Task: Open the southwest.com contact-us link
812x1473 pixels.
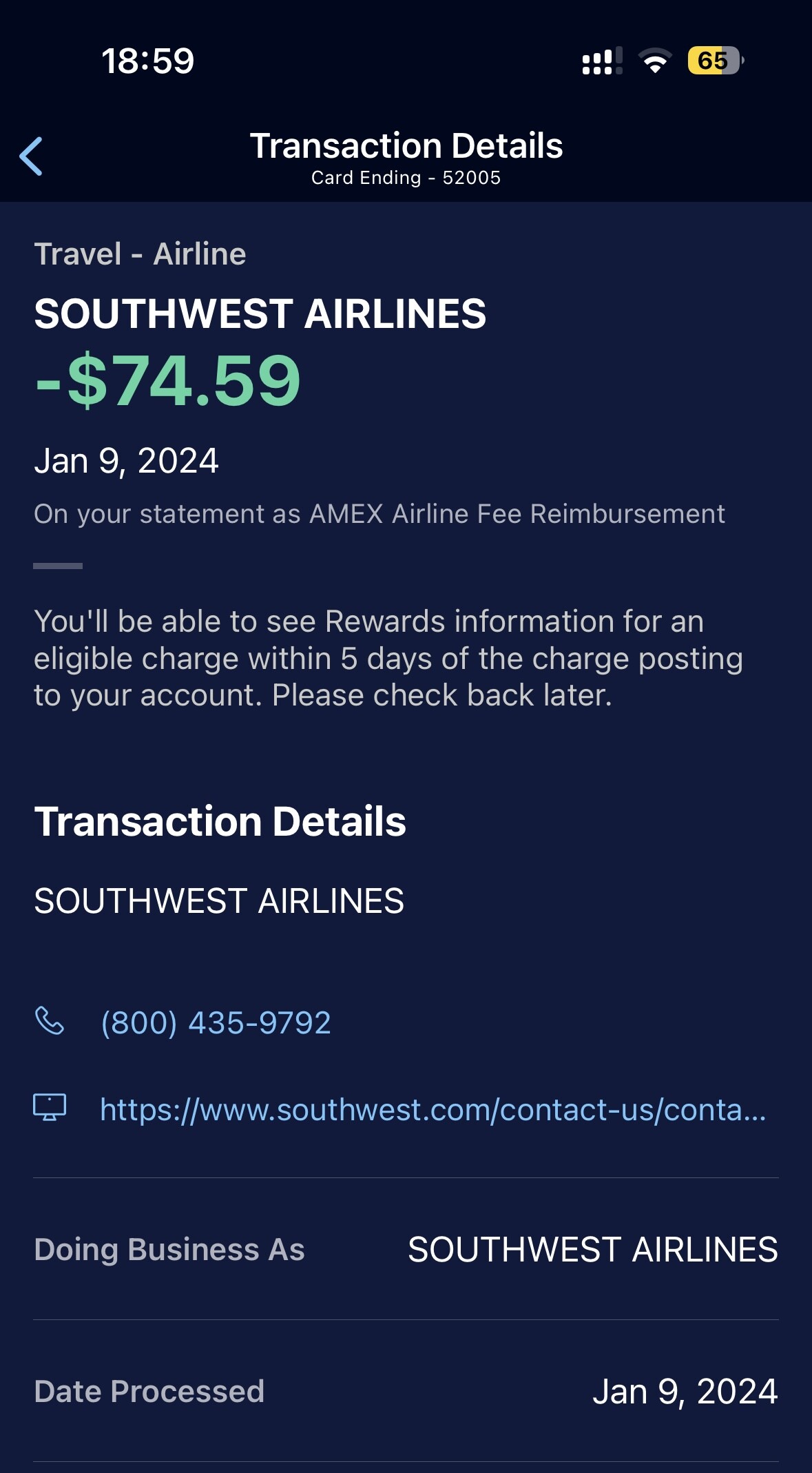Action: [x=433, y=1109]
